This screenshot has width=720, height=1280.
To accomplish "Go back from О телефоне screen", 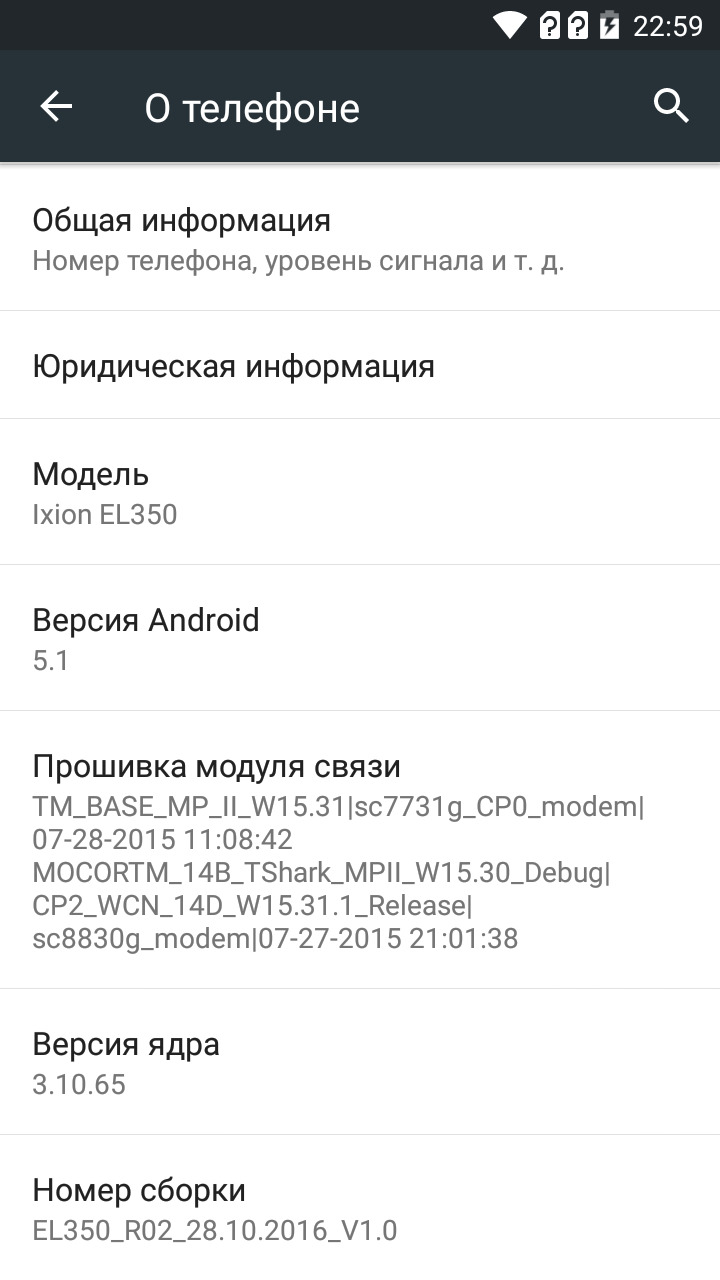I will pos(56,107).
